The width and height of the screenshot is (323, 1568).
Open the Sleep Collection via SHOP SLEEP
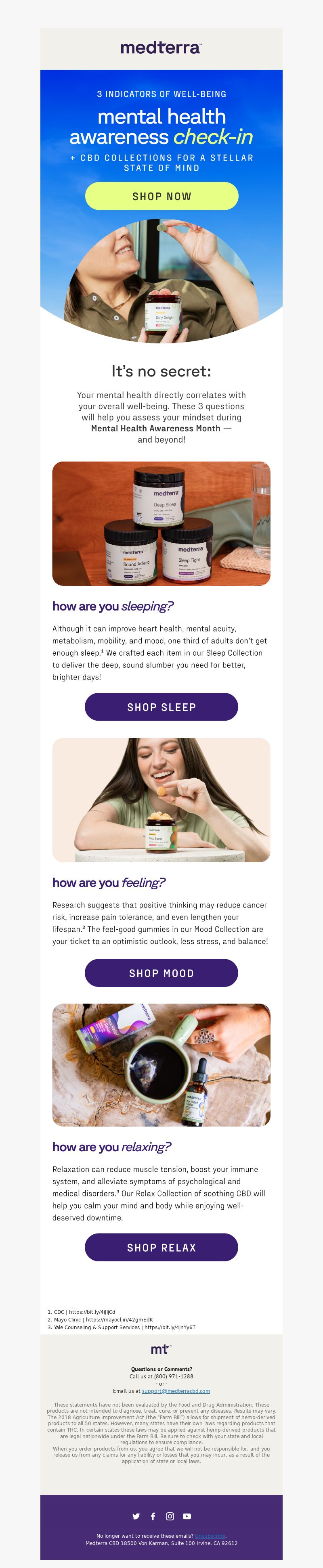coord(161,707)
